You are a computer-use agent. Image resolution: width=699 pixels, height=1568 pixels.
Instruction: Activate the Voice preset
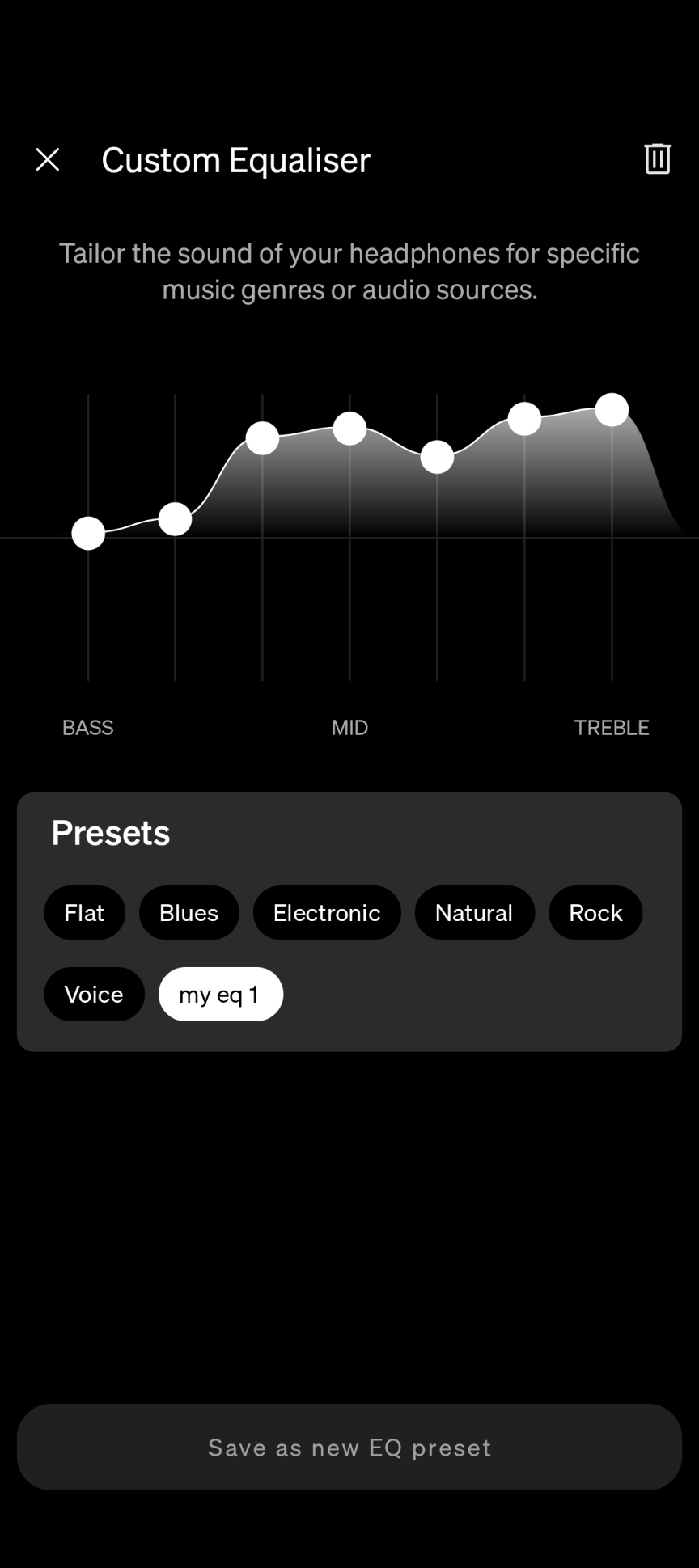tap(94, 994)
